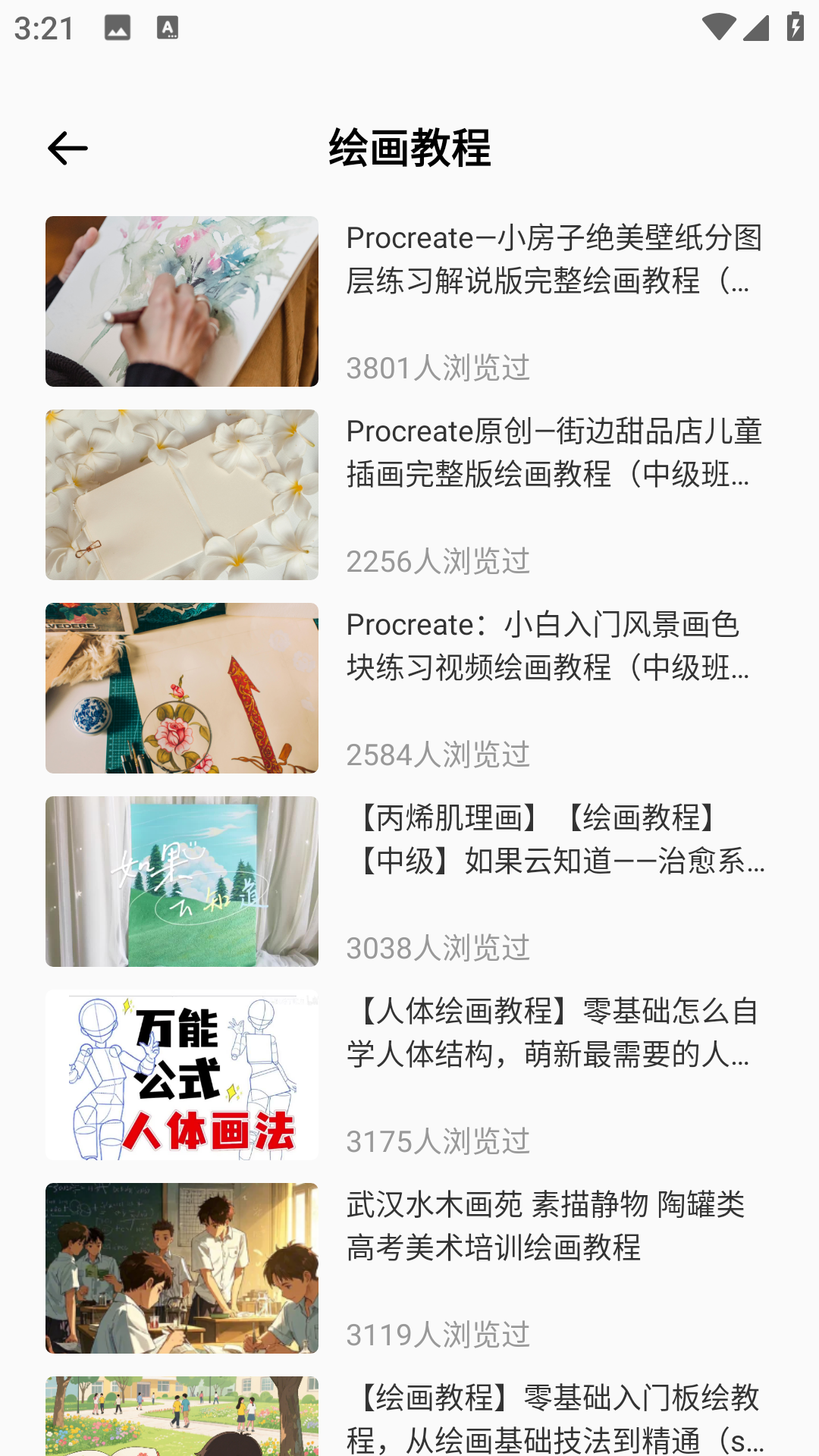Screen dimensions: 819x1456
Task: Tap the 'A' notification icon in status bar
Action: point(167,27)
